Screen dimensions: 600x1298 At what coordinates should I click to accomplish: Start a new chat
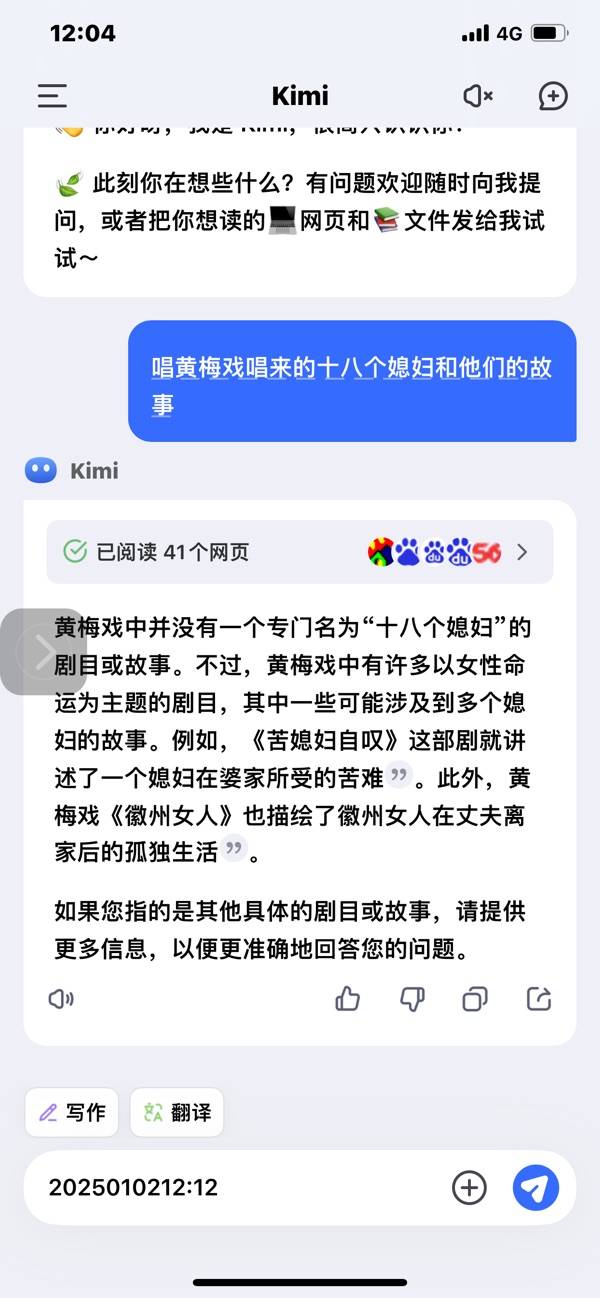(553, 96)
